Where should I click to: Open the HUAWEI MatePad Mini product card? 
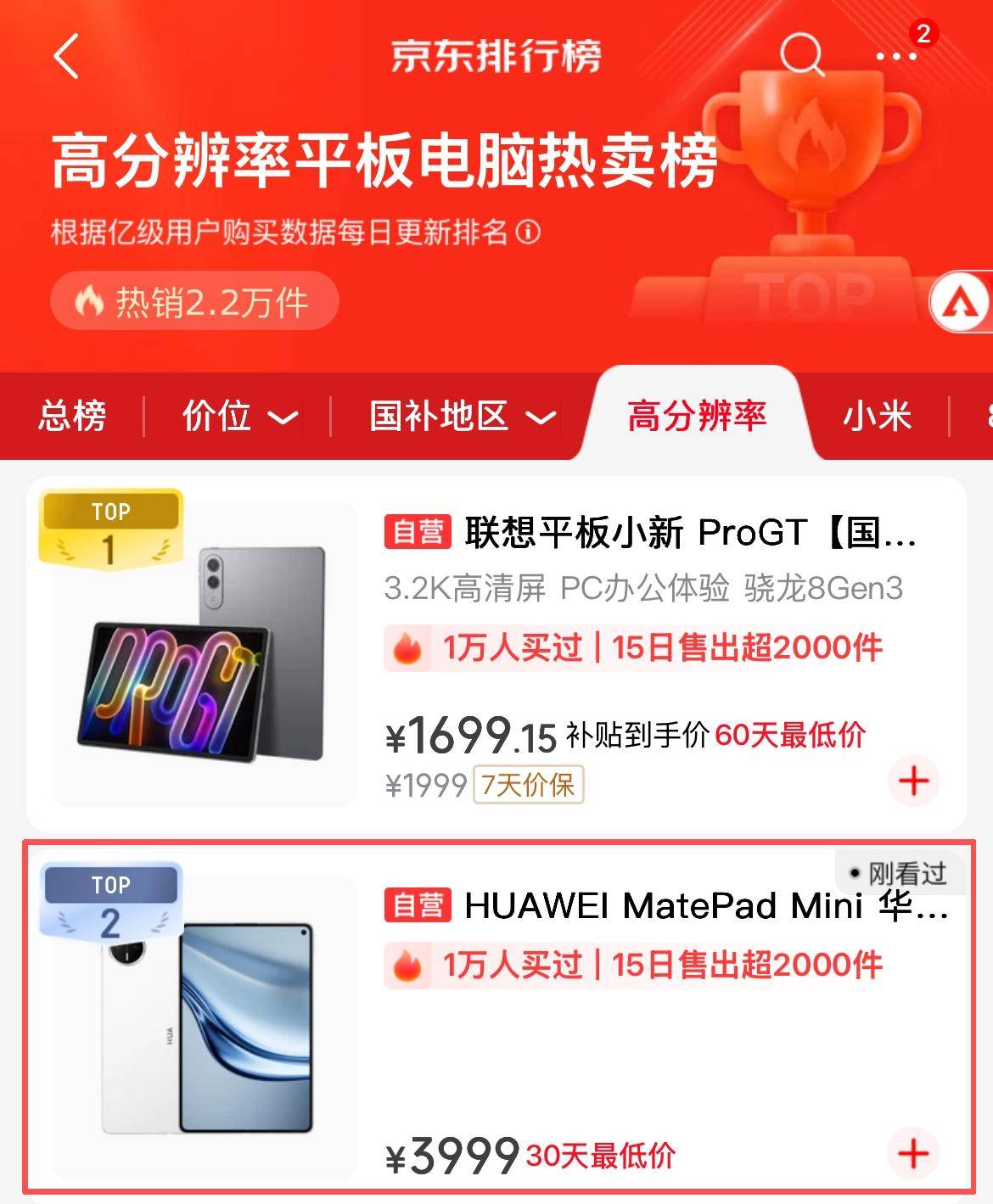[662, 906]
